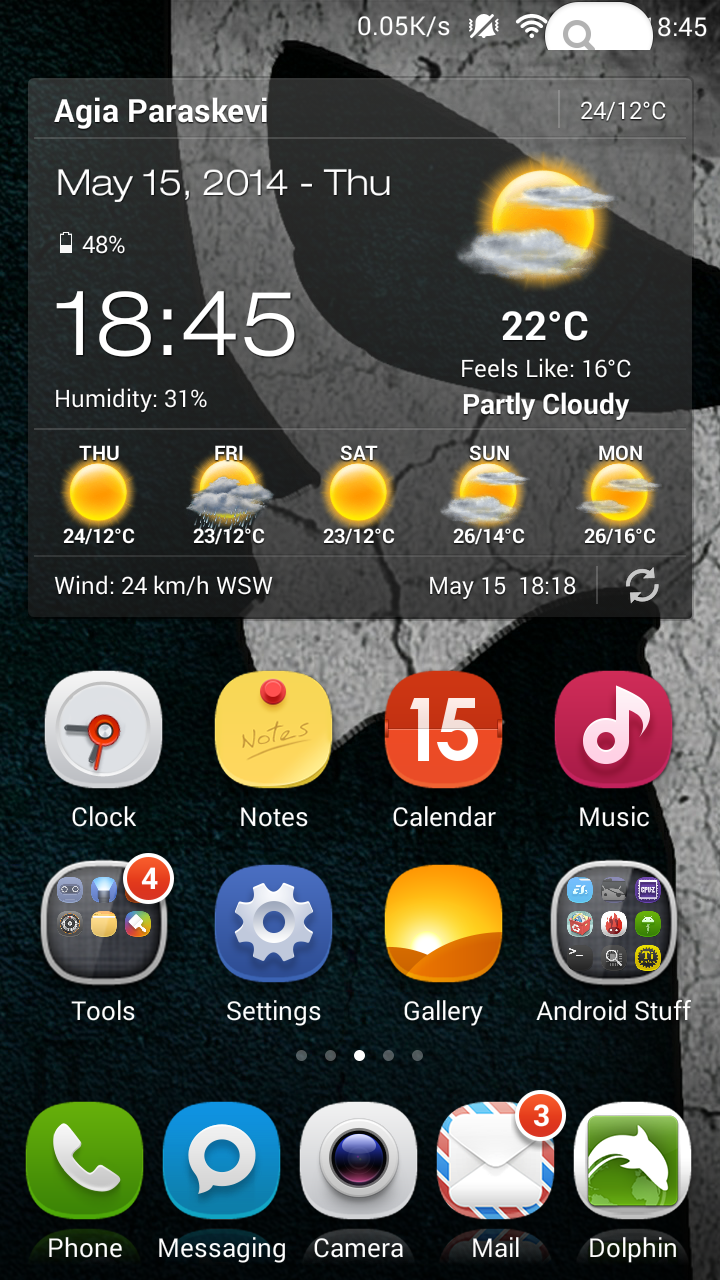Tap the search pill in the status bar
Image resolution: width=720 pixels, height=1280 pixels.
coord(600,28)
